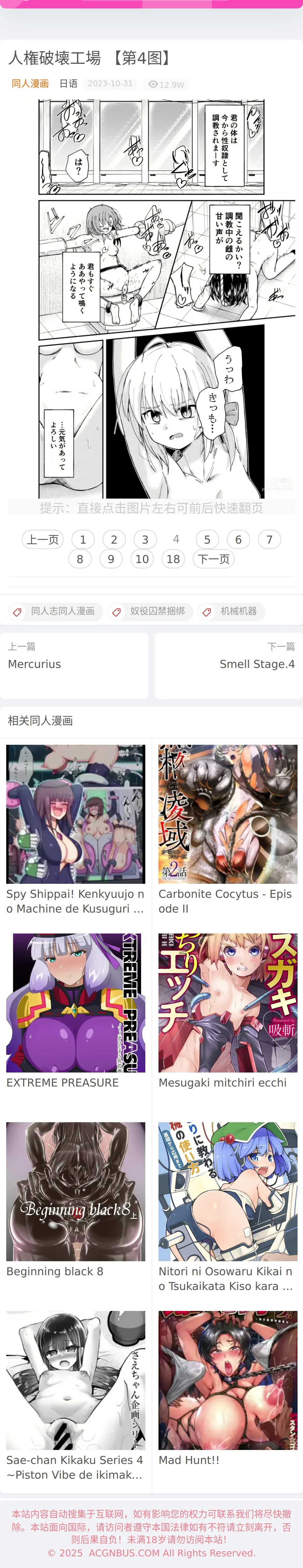Jump to page 3

[x=145, y=539]
